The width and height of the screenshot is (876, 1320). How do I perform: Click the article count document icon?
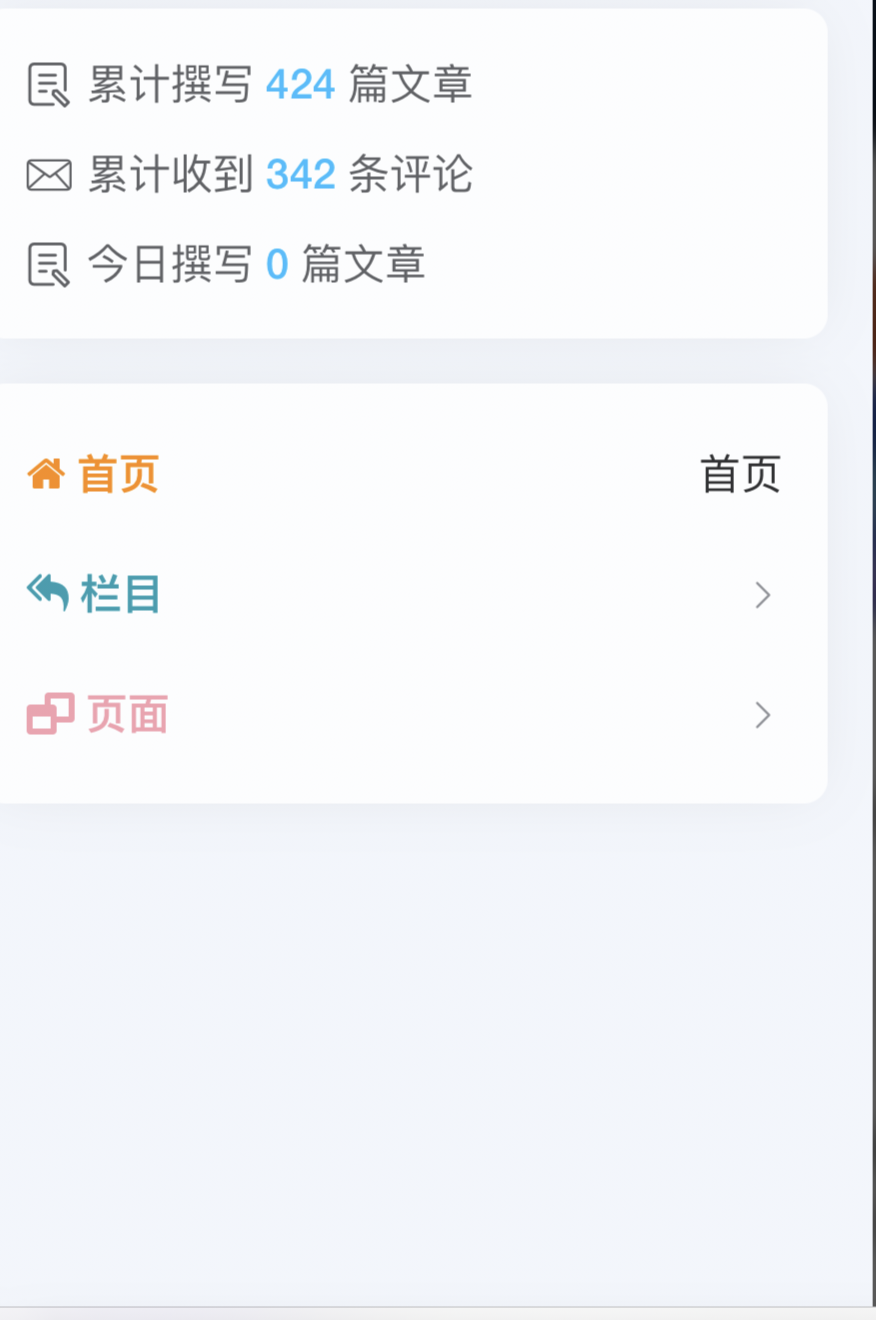pos(48,85)
